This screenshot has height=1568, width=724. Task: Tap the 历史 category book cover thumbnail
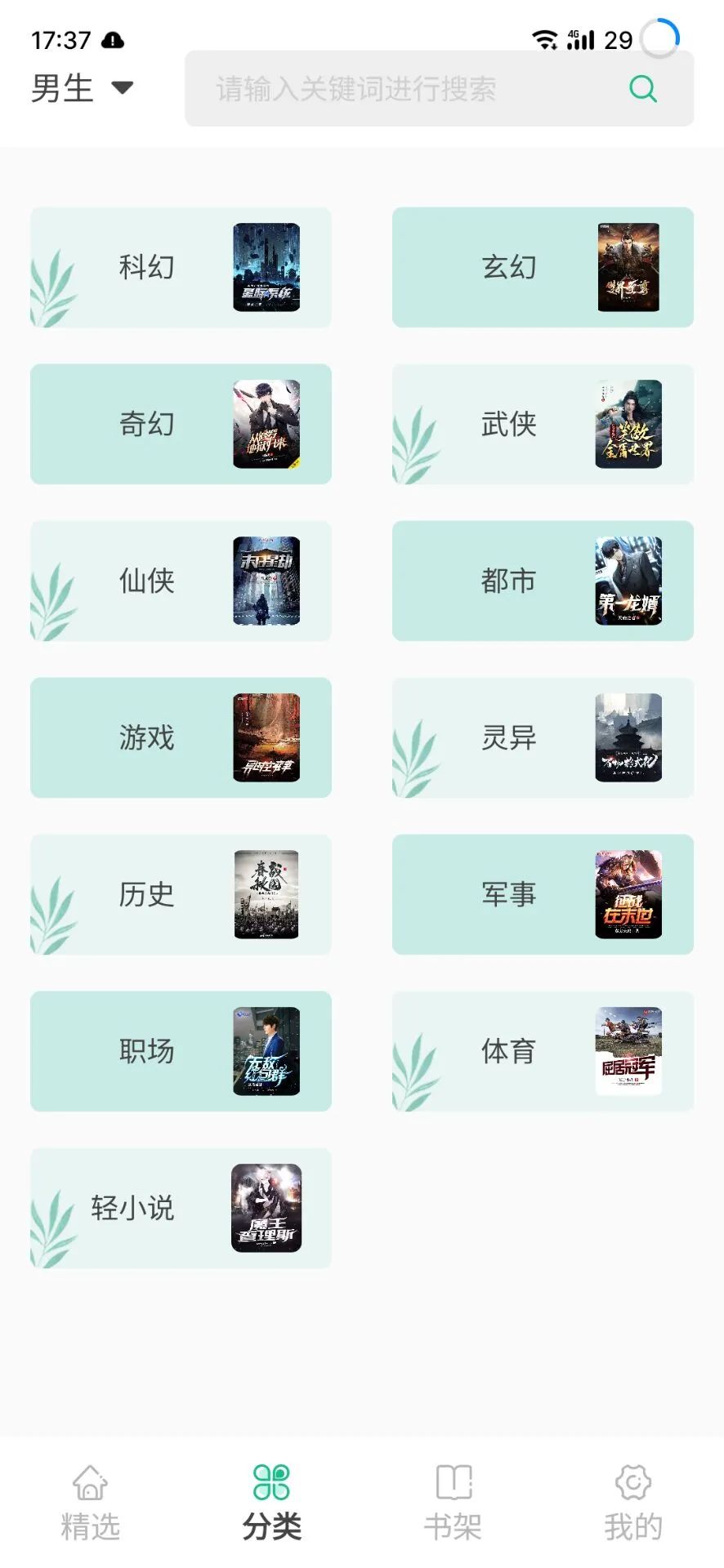tap(269, 894)
